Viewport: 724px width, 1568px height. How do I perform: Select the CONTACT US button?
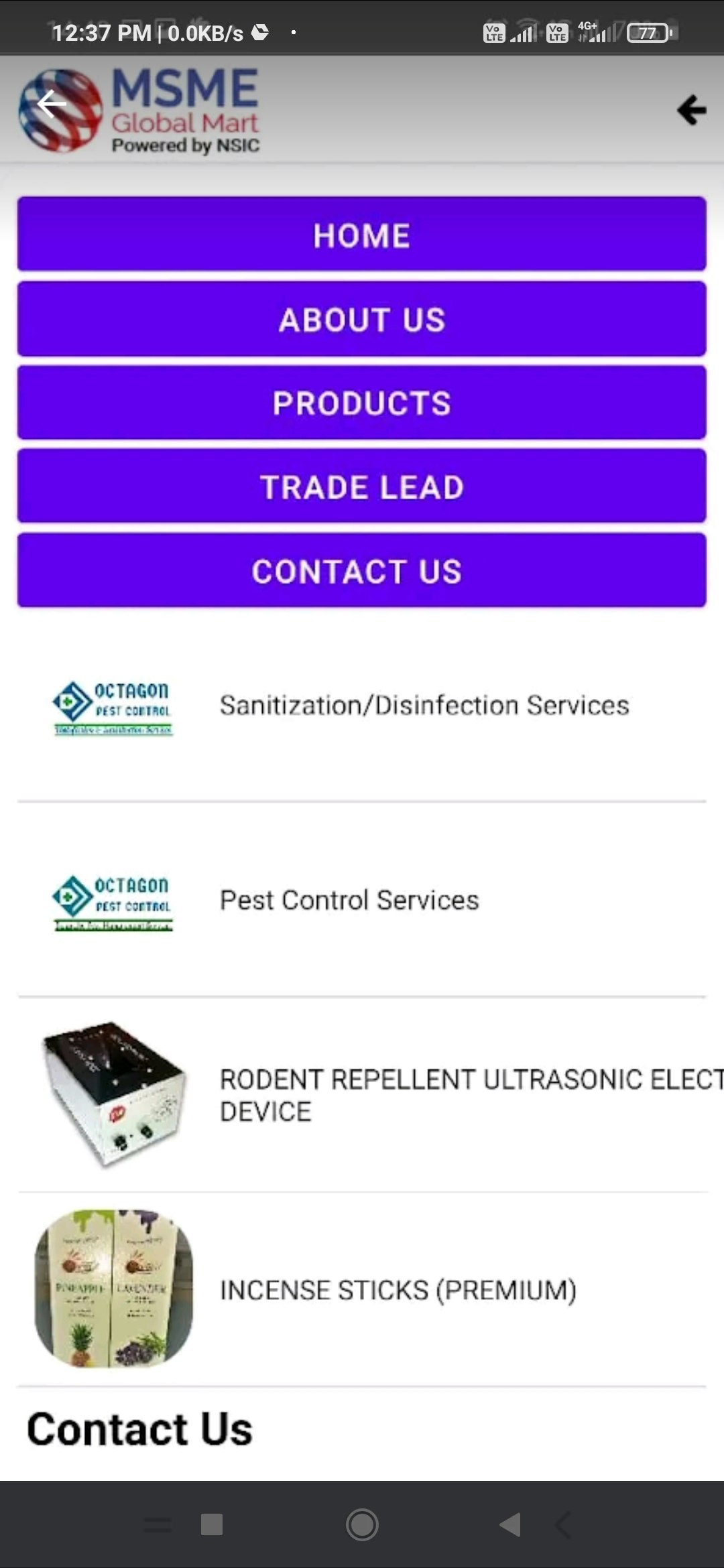click(x=362, y=571)
